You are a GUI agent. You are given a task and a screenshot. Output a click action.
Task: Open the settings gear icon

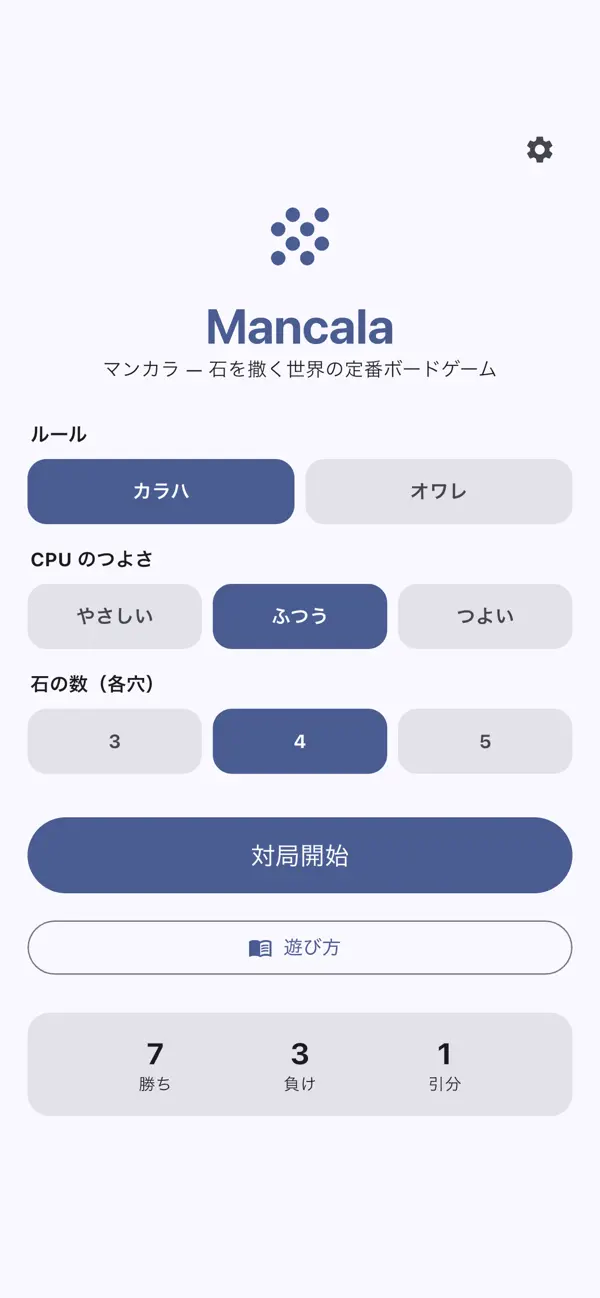[x=539, y=150]
